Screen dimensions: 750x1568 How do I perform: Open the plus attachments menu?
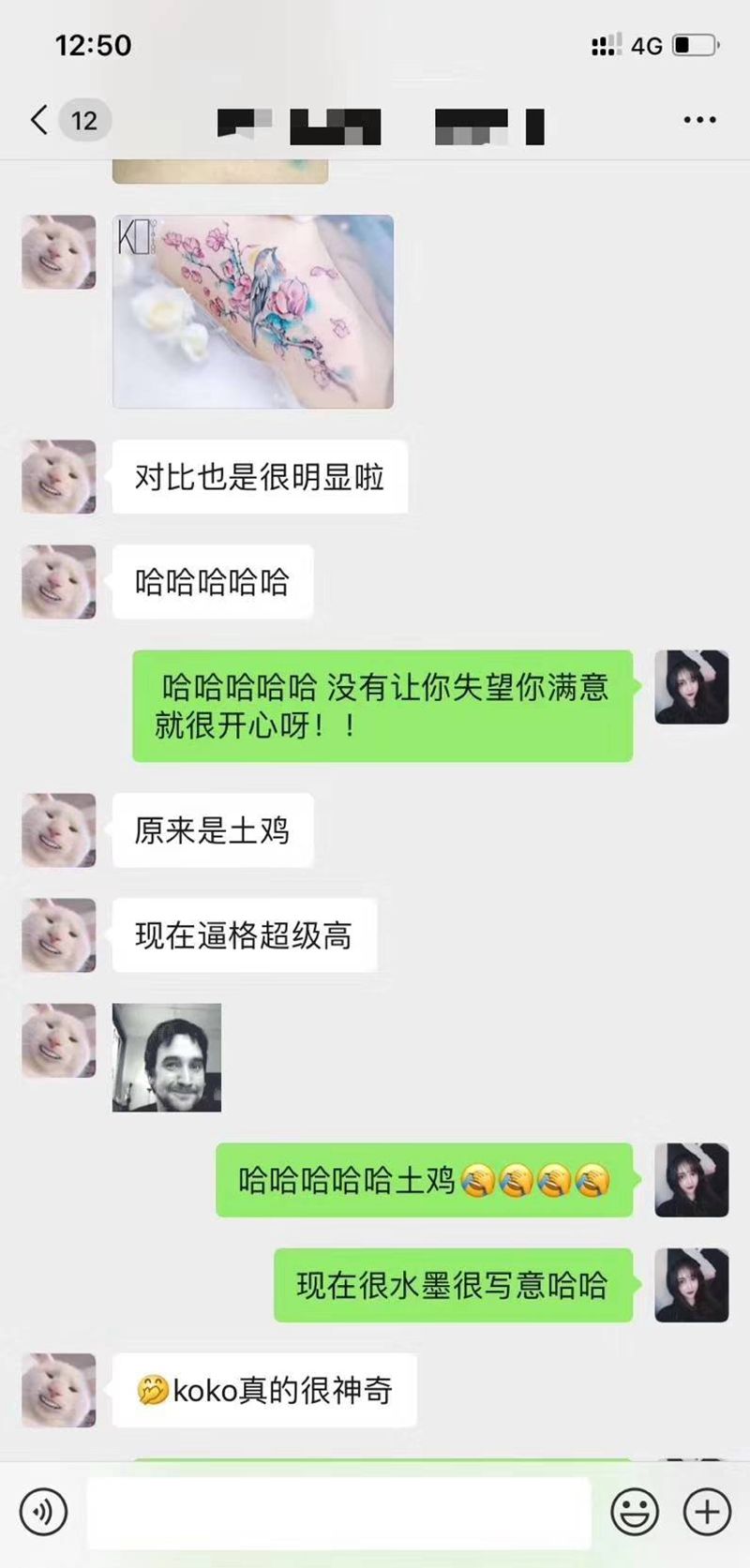click(x=707, y=1511)
